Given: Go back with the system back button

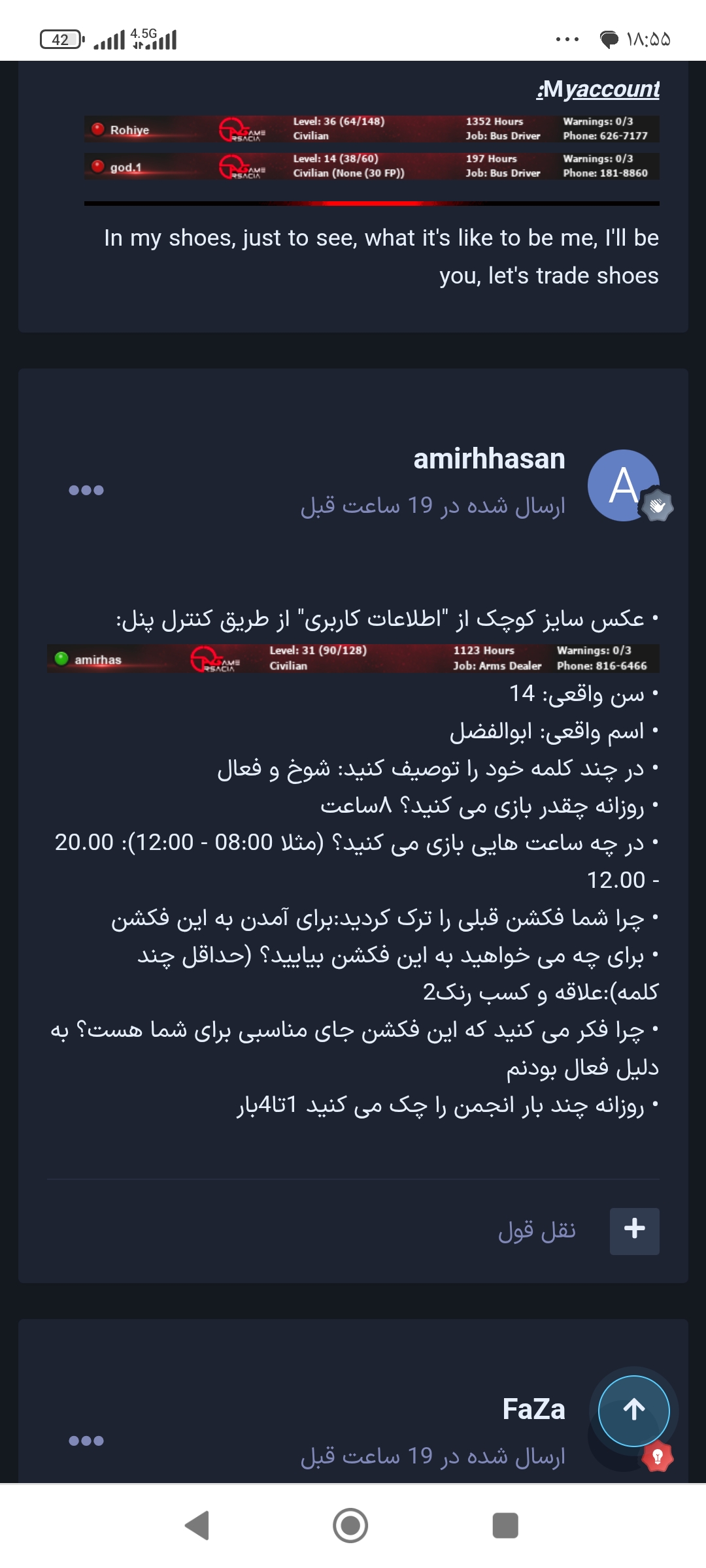Looking at the screenshot, I should (x=197, y=1526).
